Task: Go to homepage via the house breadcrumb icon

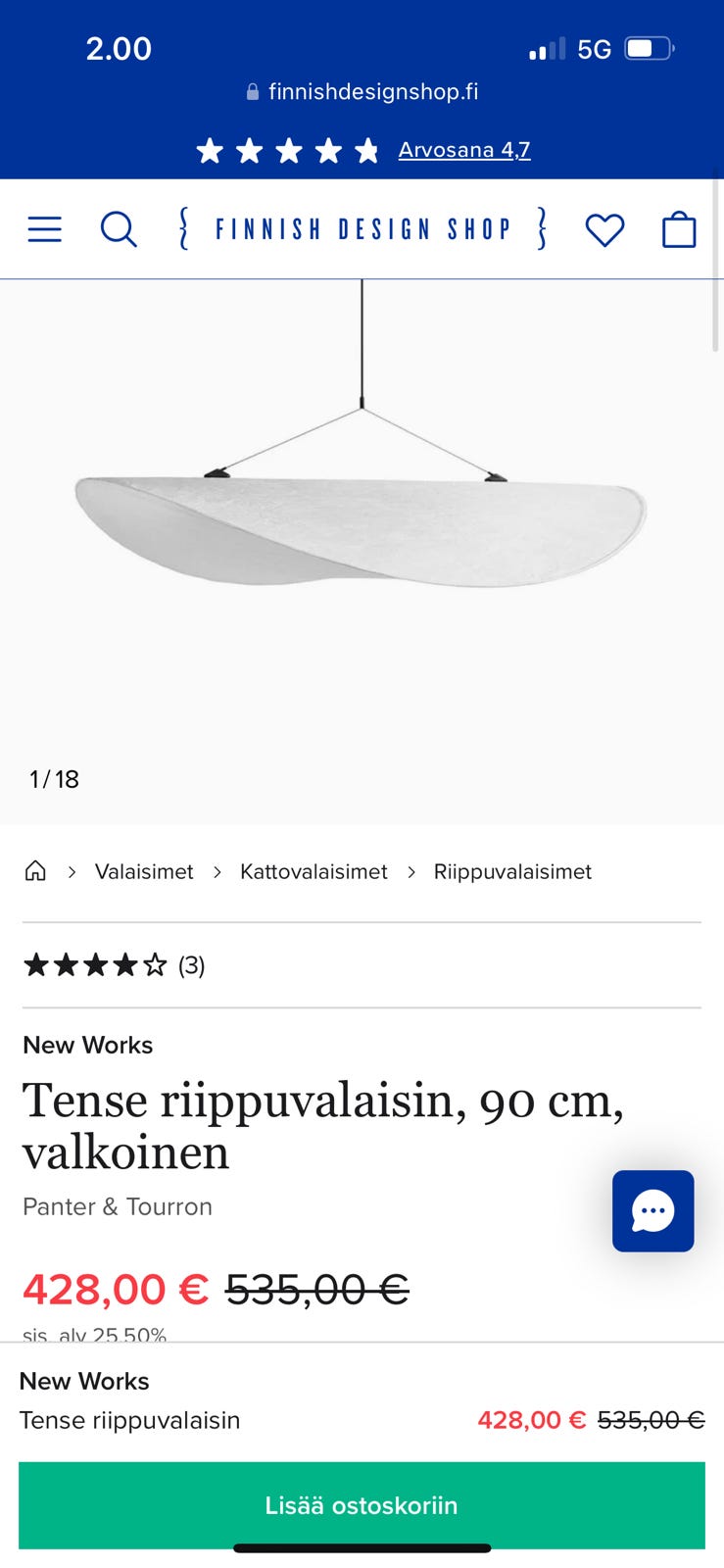Action: [34, 870]
